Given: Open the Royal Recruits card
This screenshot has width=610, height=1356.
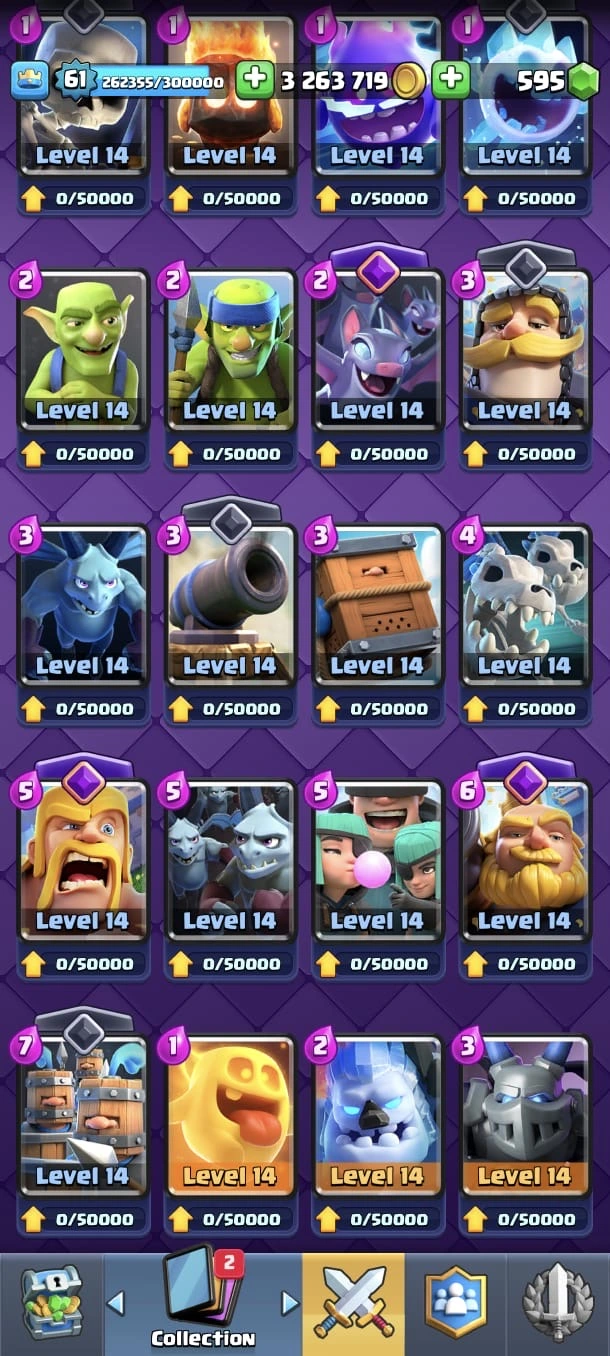Looking at the screenshot, I should tap(82, 1115).
